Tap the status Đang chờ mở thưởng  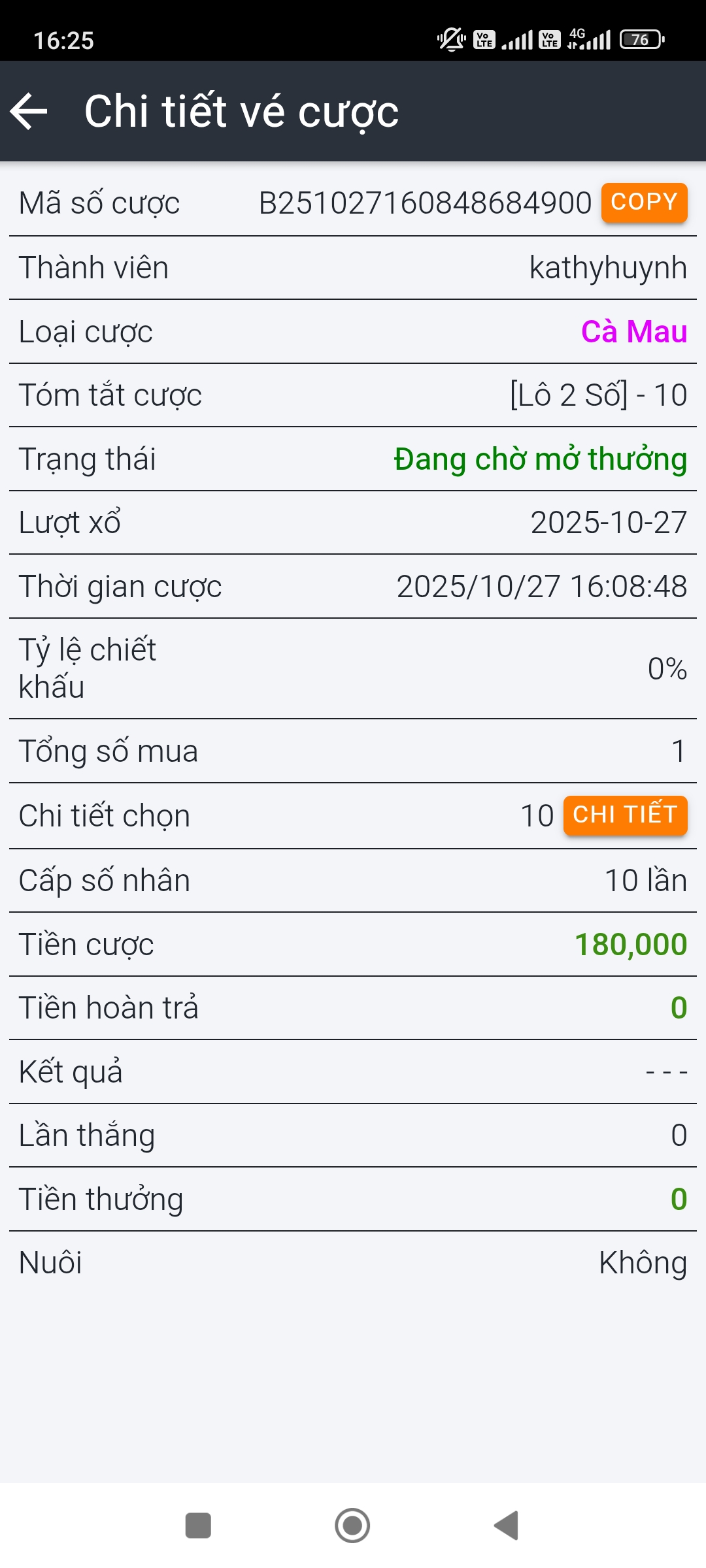click(x=538, y=460)
